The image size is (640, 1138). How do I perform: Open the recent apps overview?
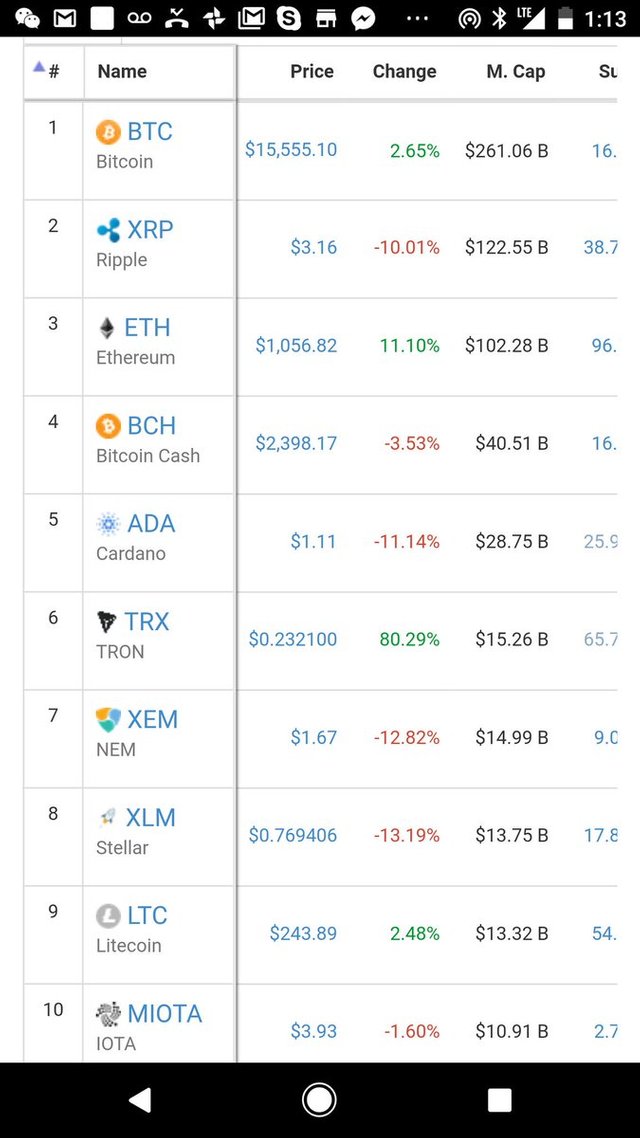point(499,1100)
